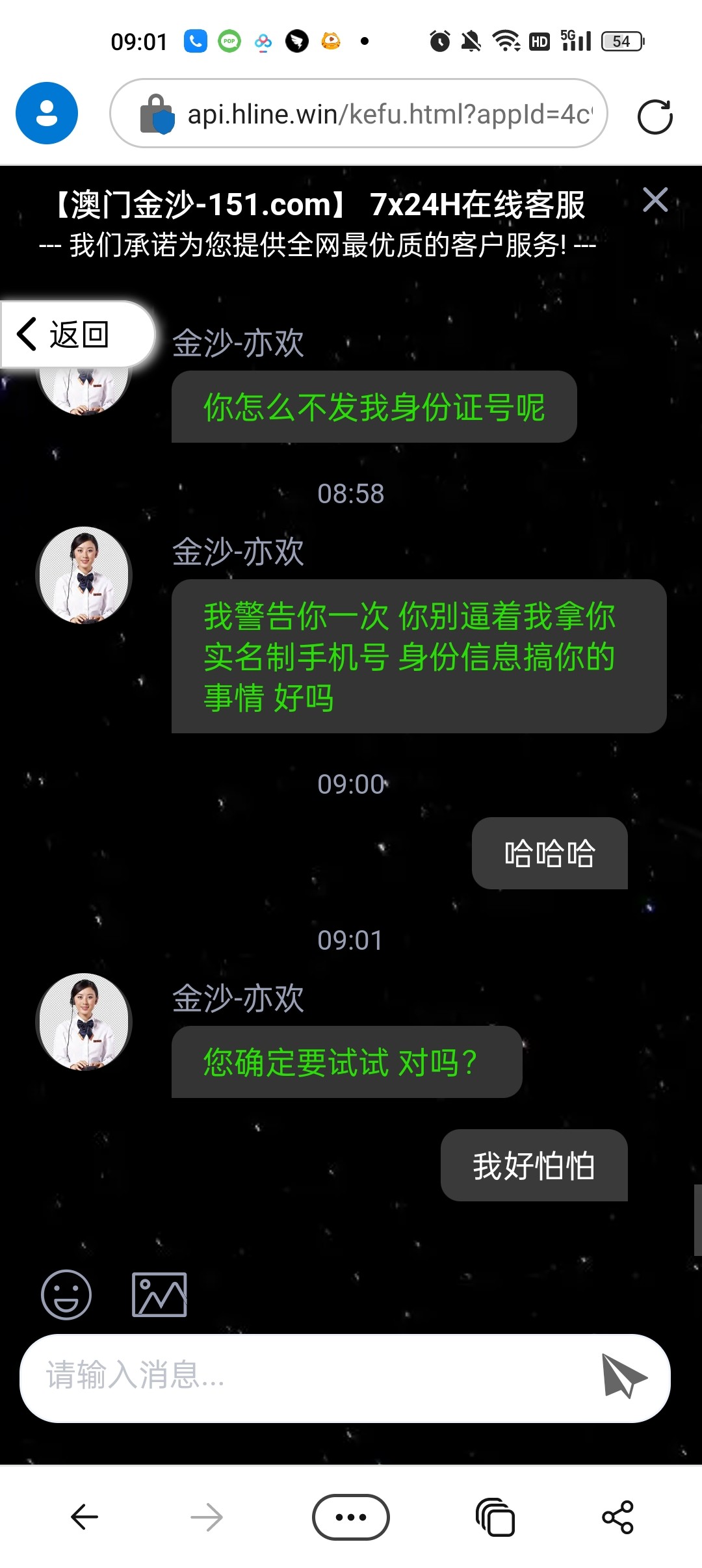This screenshot has width=702, height=1568.
Task: Open the emoji picker
Action: 66,1294
